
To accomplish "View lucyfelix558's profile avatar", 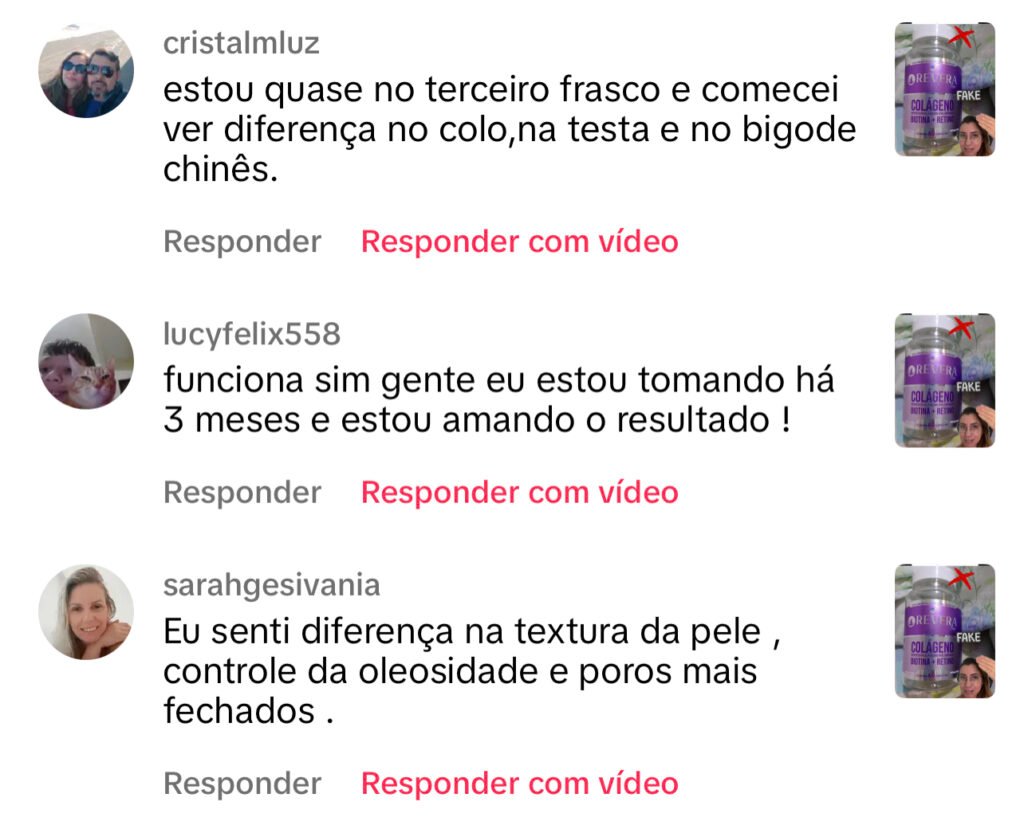I will pyautogui.click(x=86, y=361).
